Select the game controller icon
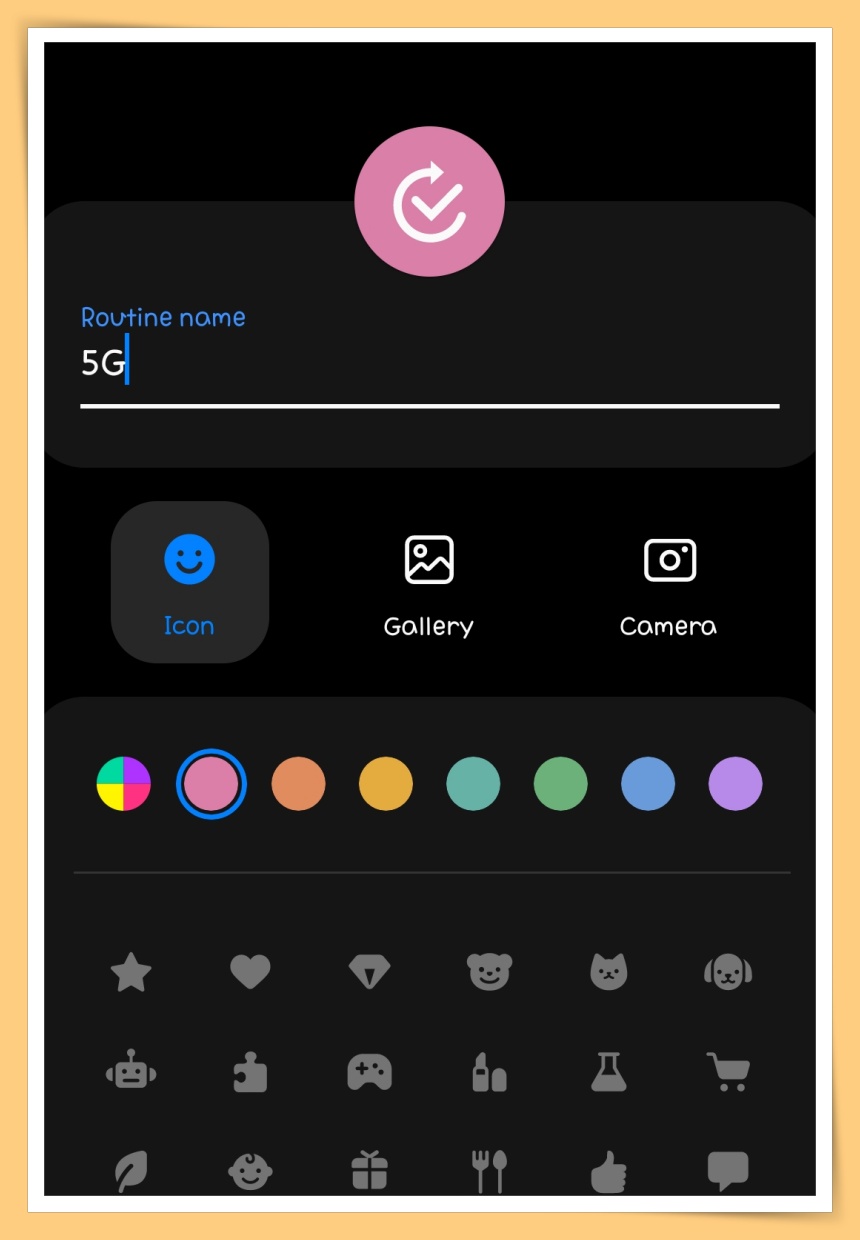This screenshot has width=860, height=1240. pos(369,1074)
